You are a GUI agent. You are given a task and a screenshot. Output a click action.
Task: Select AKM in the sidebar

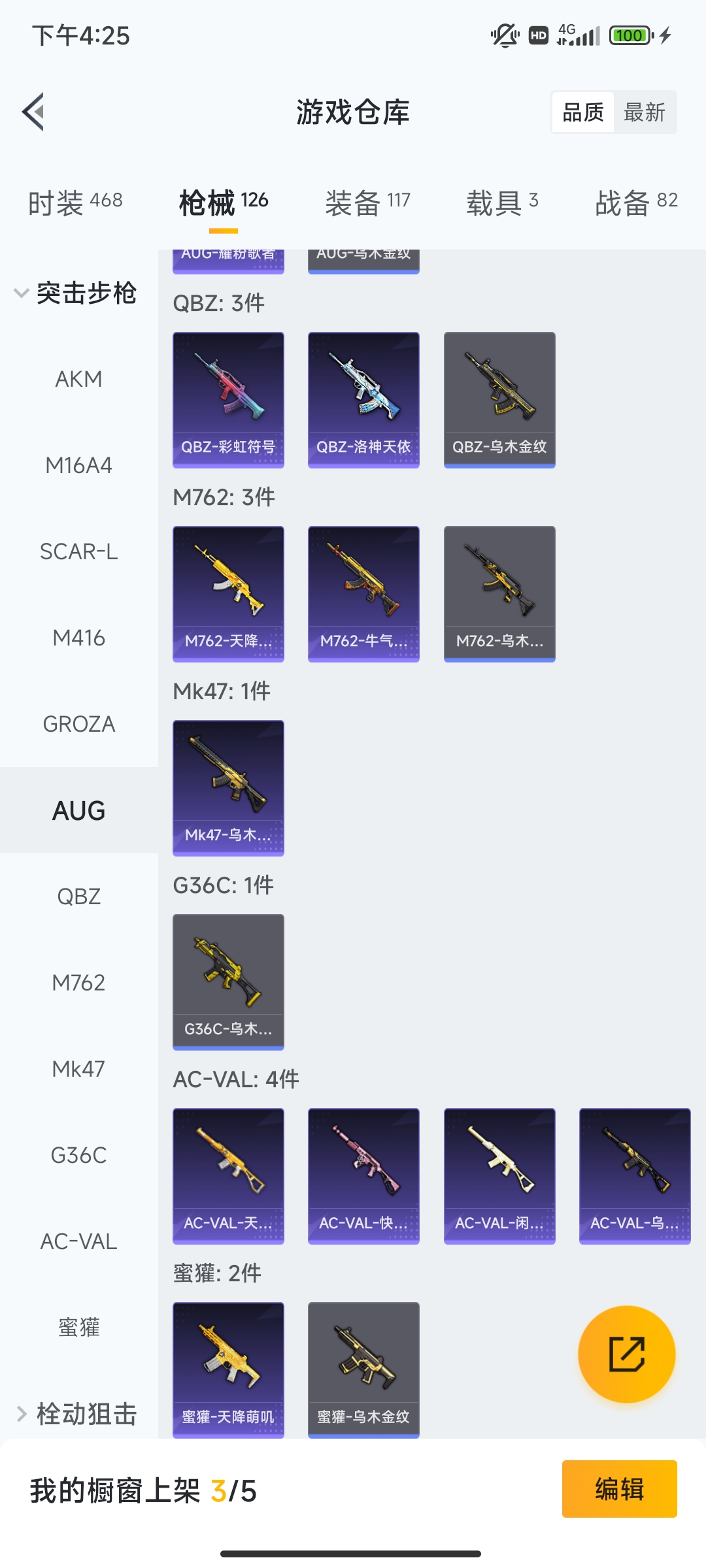78,379
